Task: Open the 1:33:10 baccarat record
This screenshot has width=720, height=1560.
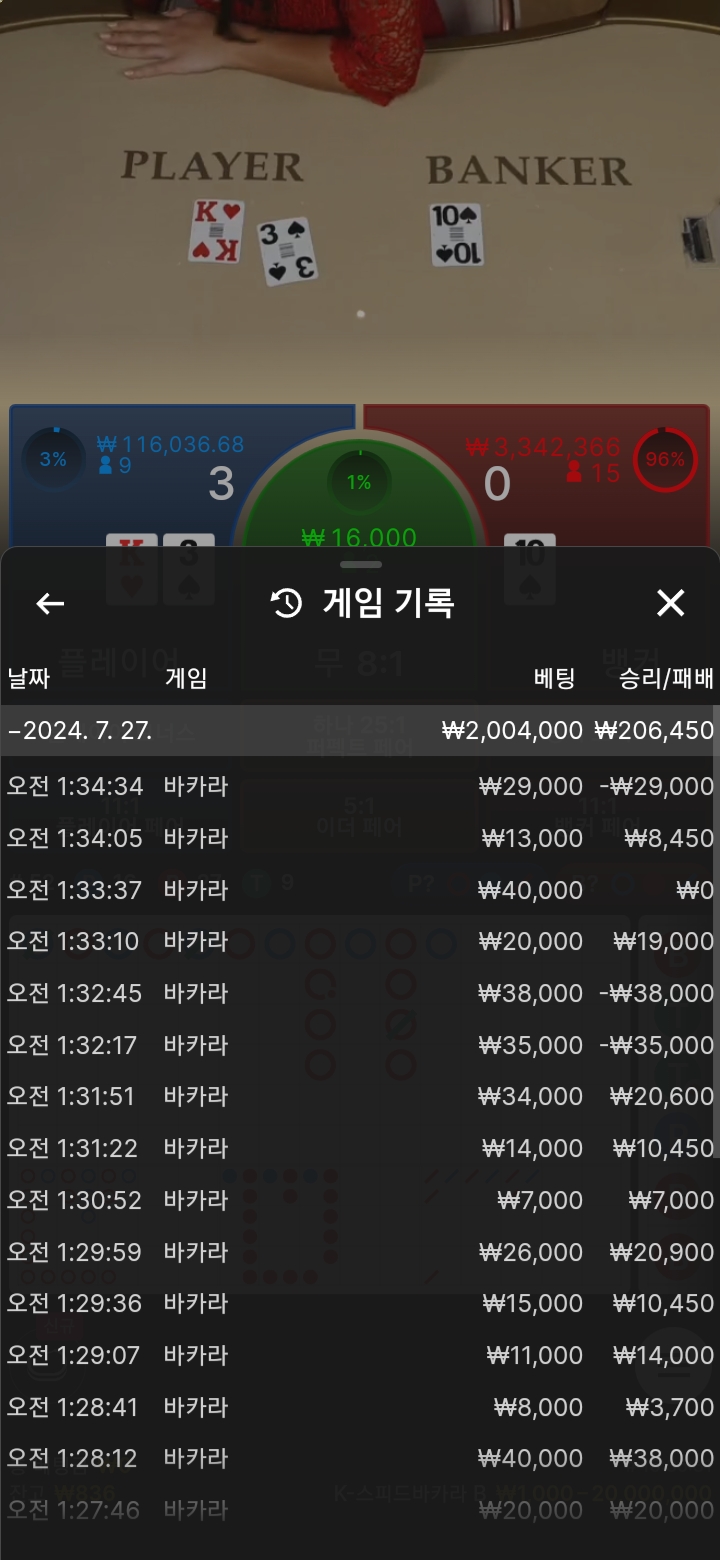Action: (360, 941)
